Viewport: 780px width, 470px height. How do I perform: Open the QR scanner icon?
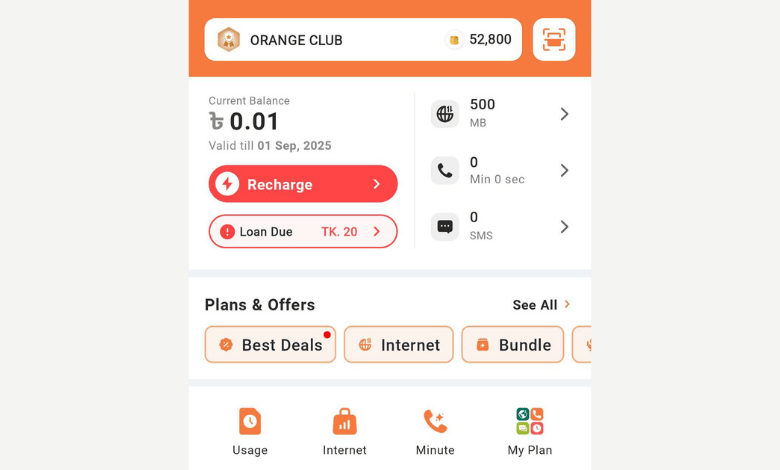click(x=554, y=40)
